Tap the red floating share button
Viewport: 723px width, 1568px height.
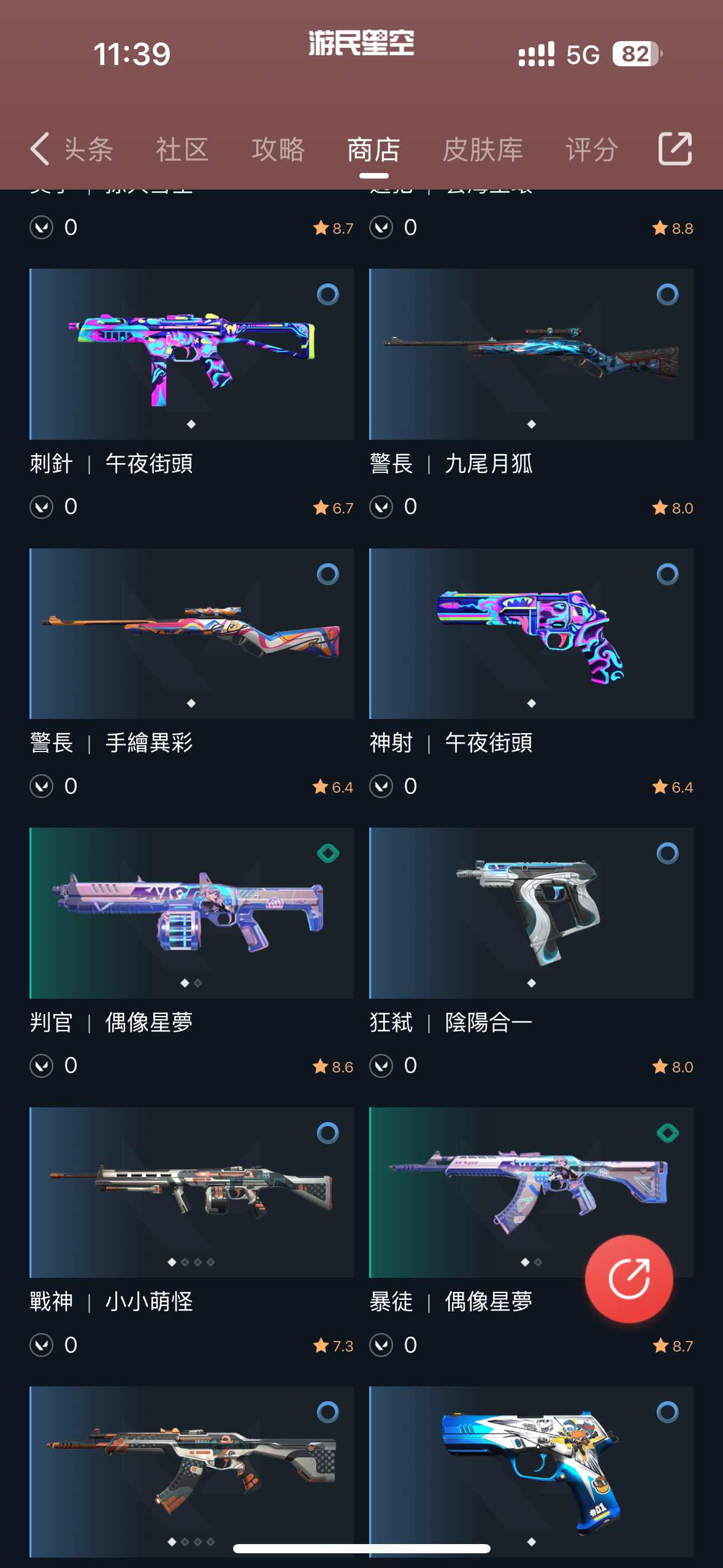(629, 1278)
